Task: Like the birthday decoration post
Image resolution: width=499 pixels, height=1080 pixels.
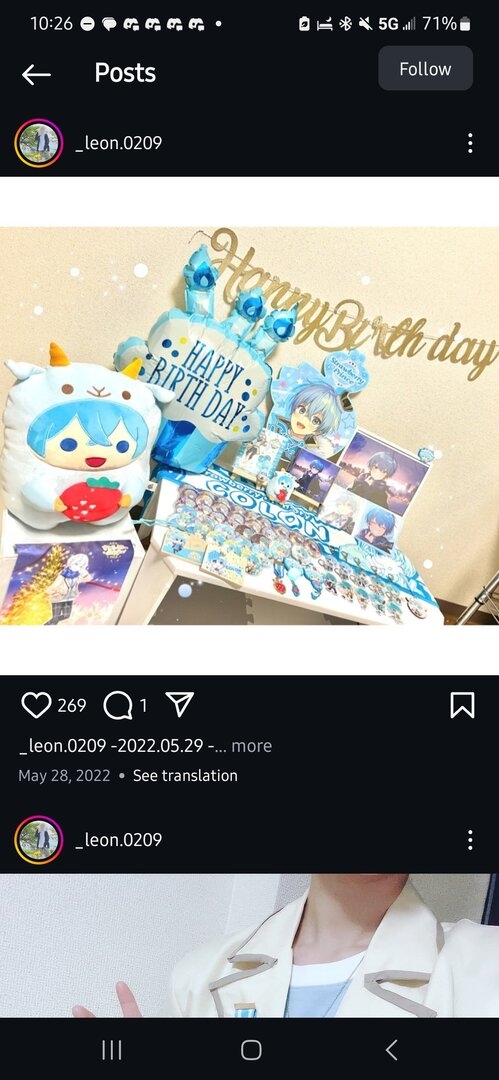Action: 37,705
